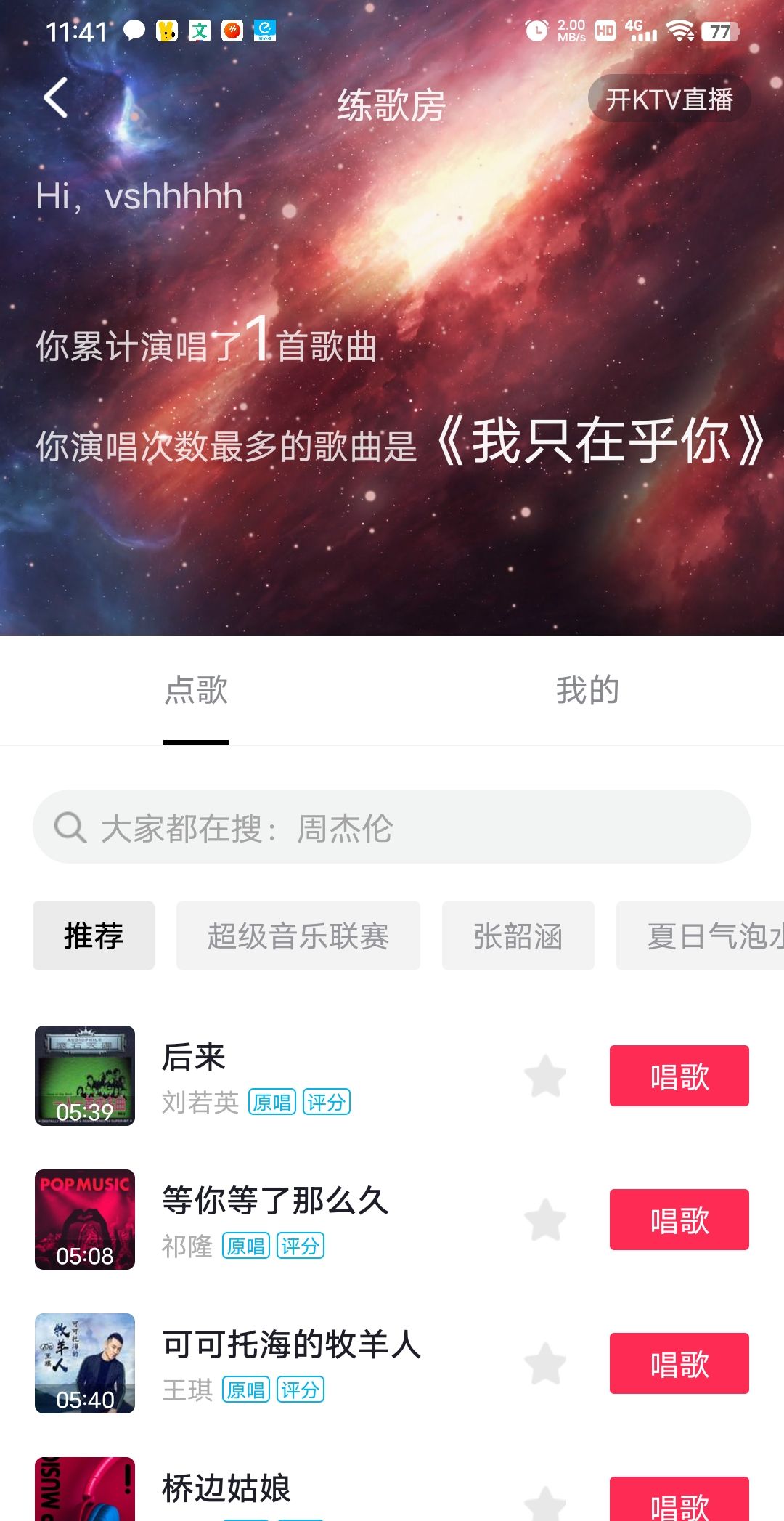This screenshot has height=1521, width=784.
Task: Tap the battery indicator showing 77
Action: coord(720,31)
